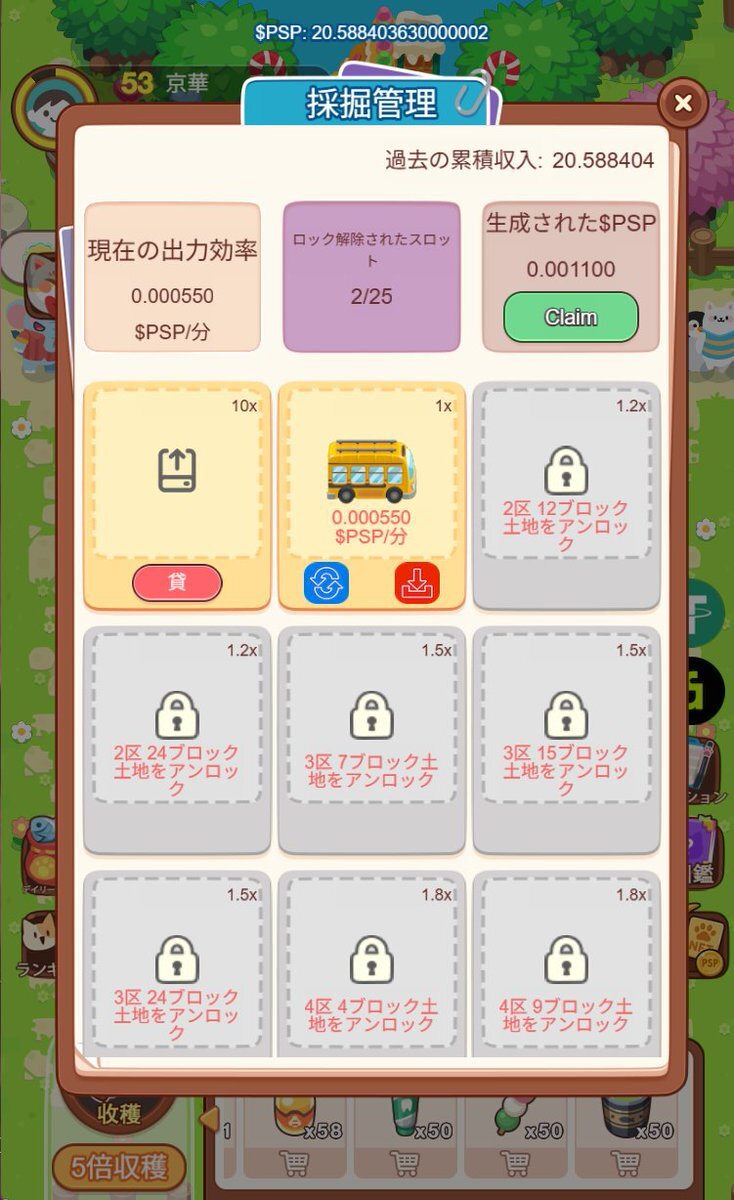Viewport: 734px width, 1200px height.
Task: Tap the locked 4区 4ブロック slot
Action: (371, 965)
